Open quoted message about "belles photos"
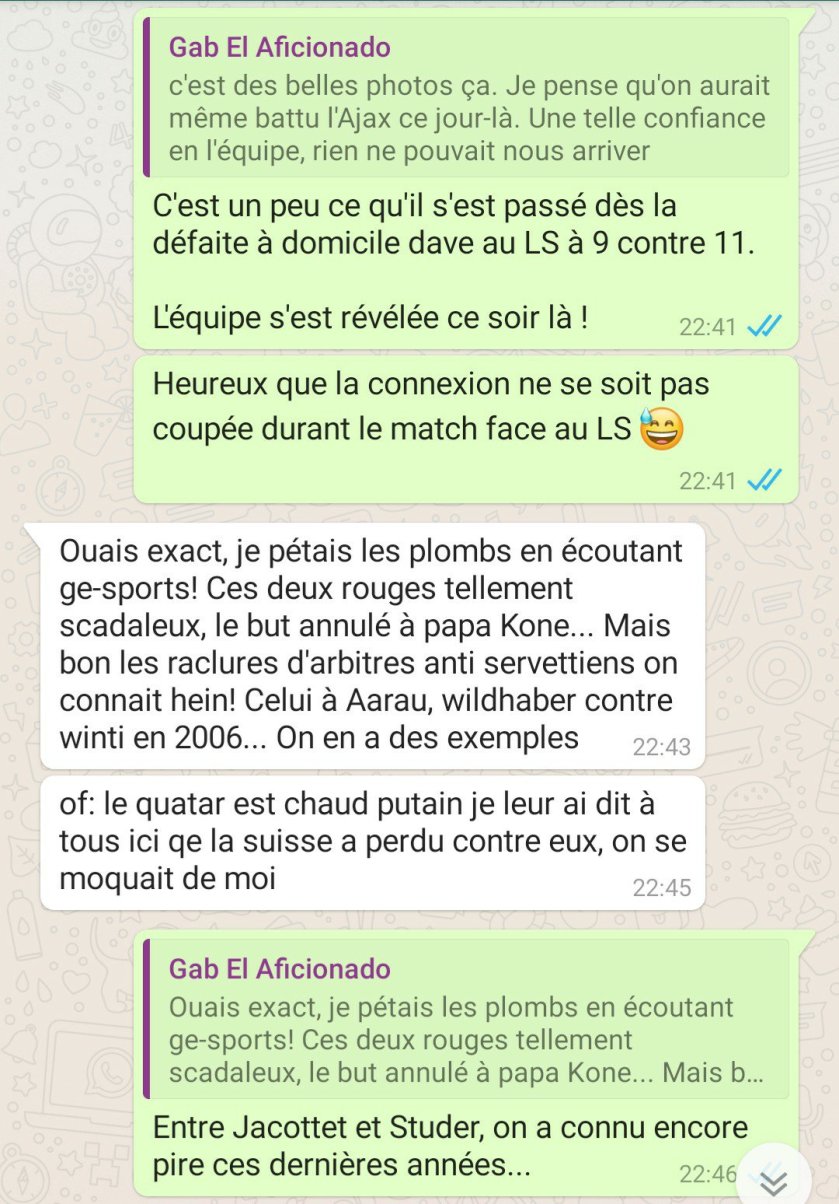The width and height of the screenshot is (839, 1204). point(466,98)
